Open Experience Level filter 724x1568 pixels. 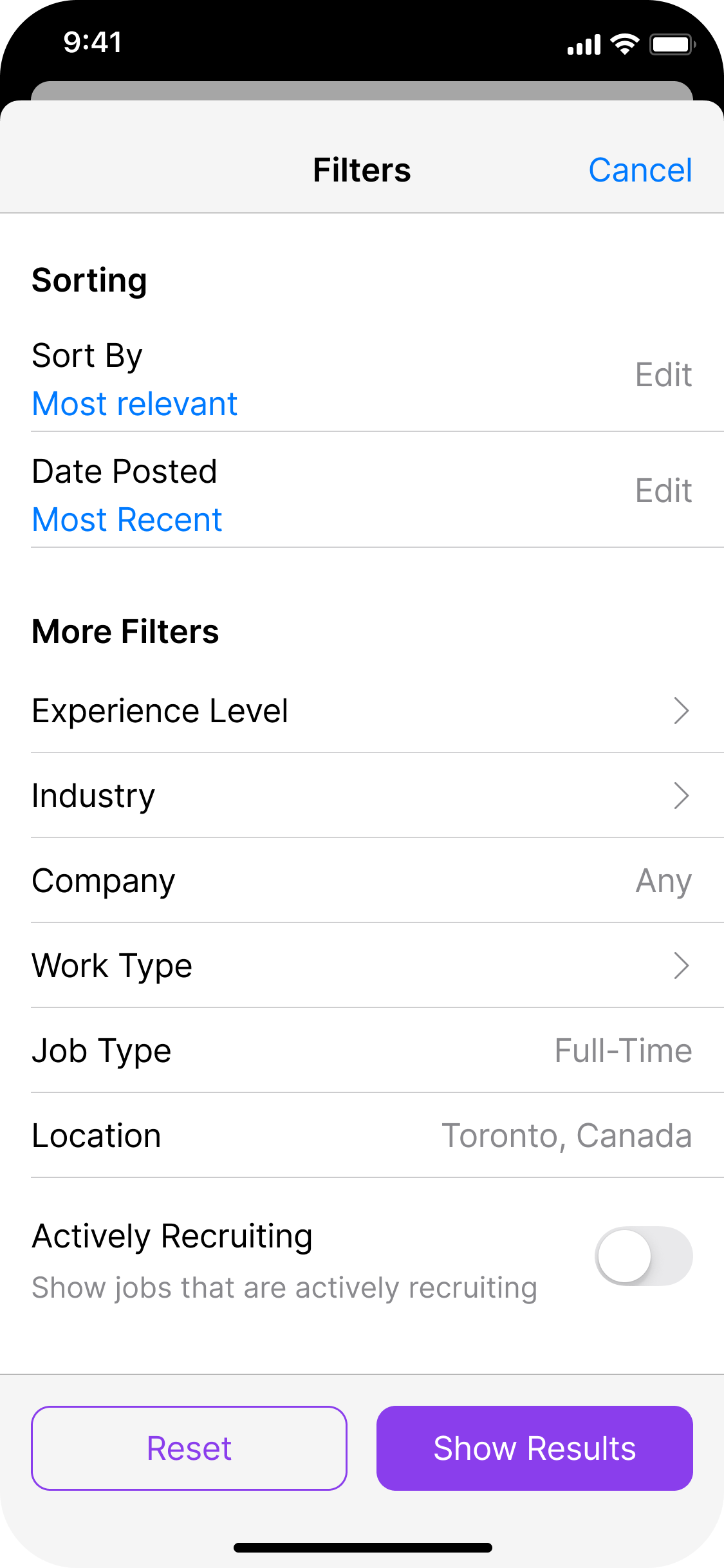pyautogui.click(x=362, y=711)
